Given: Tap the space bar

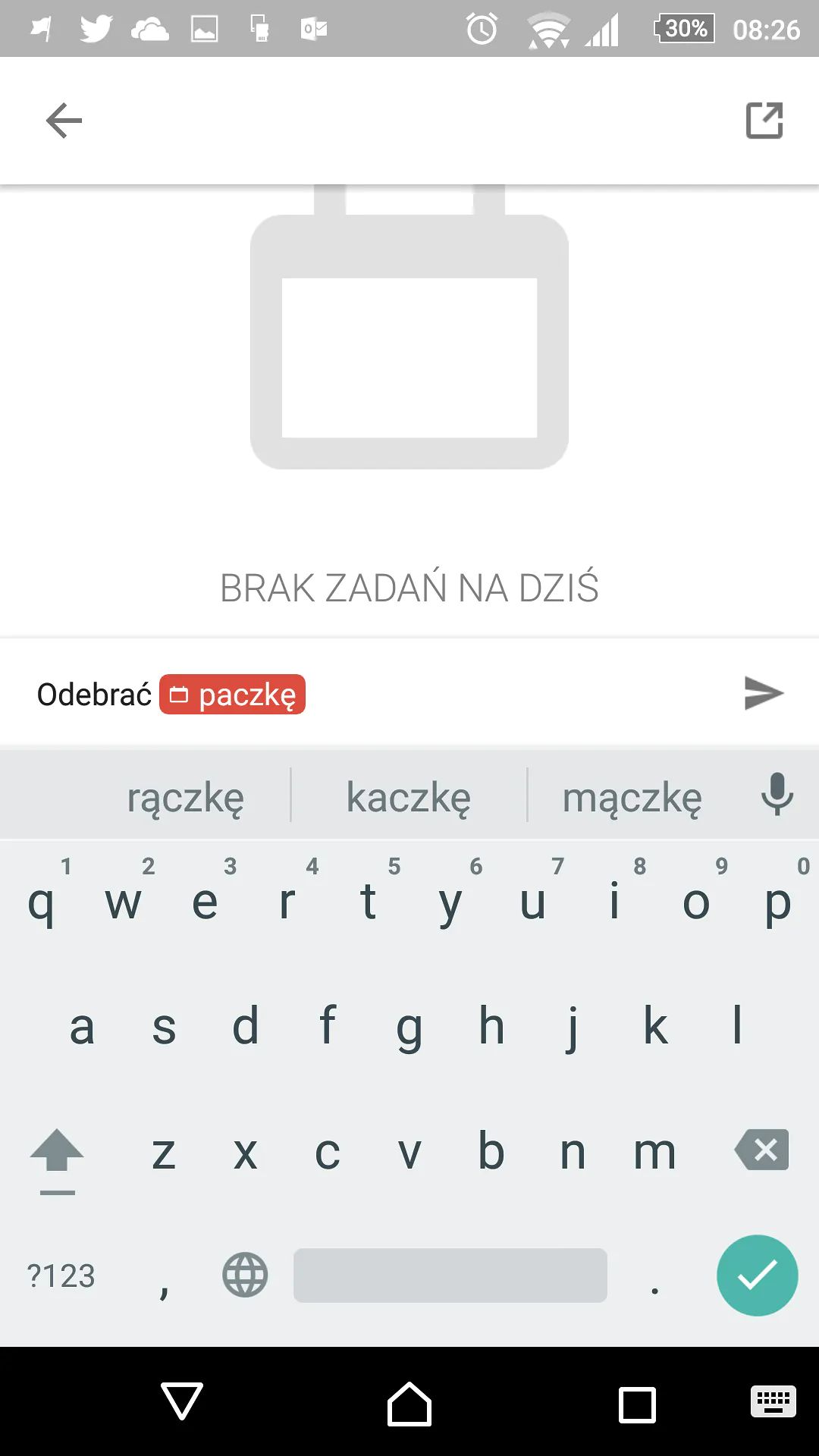Looking at the screenshot, I should tap(450, 1276).
